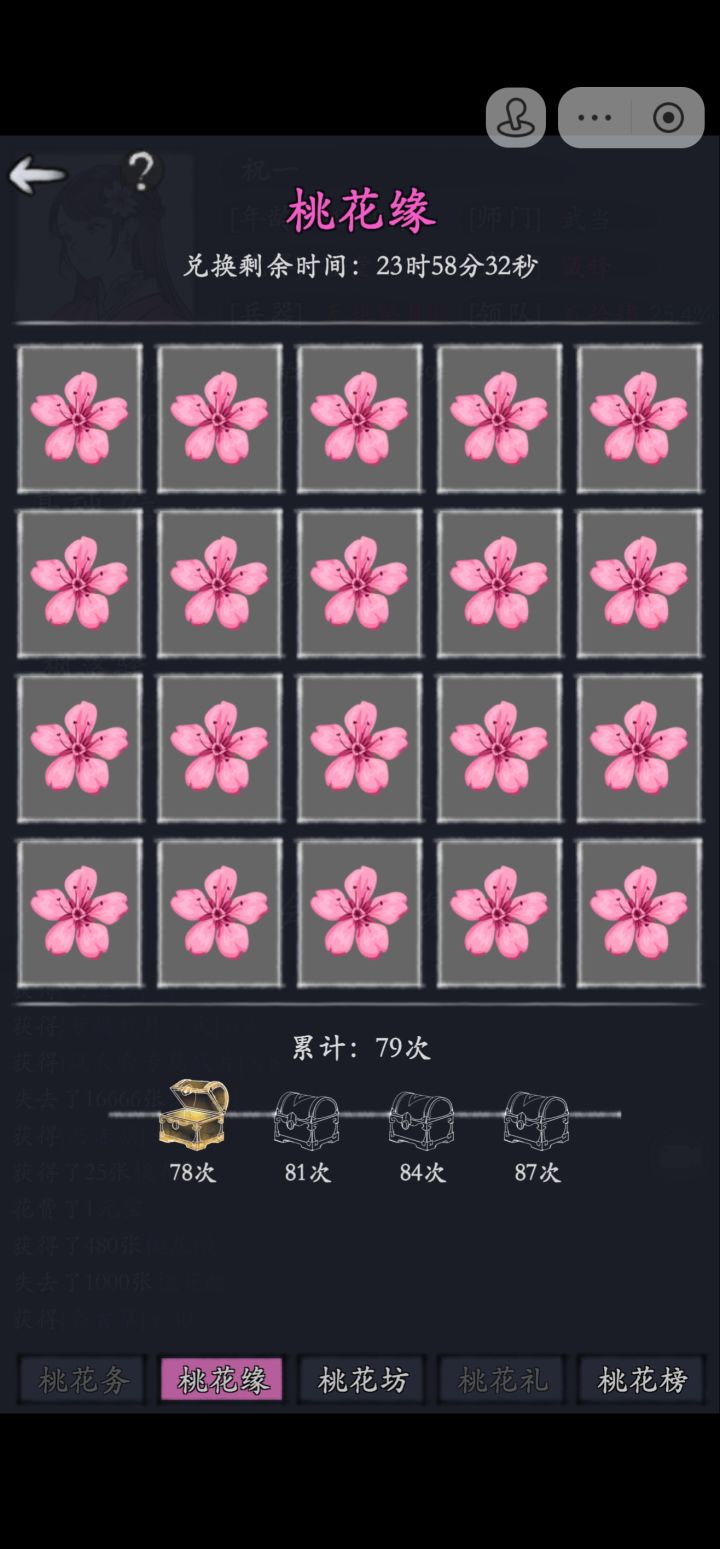Open the three-dot more options menu
Image resolution: width=720 pixels, height=1549 pixels.
click(x=592, y=117)
